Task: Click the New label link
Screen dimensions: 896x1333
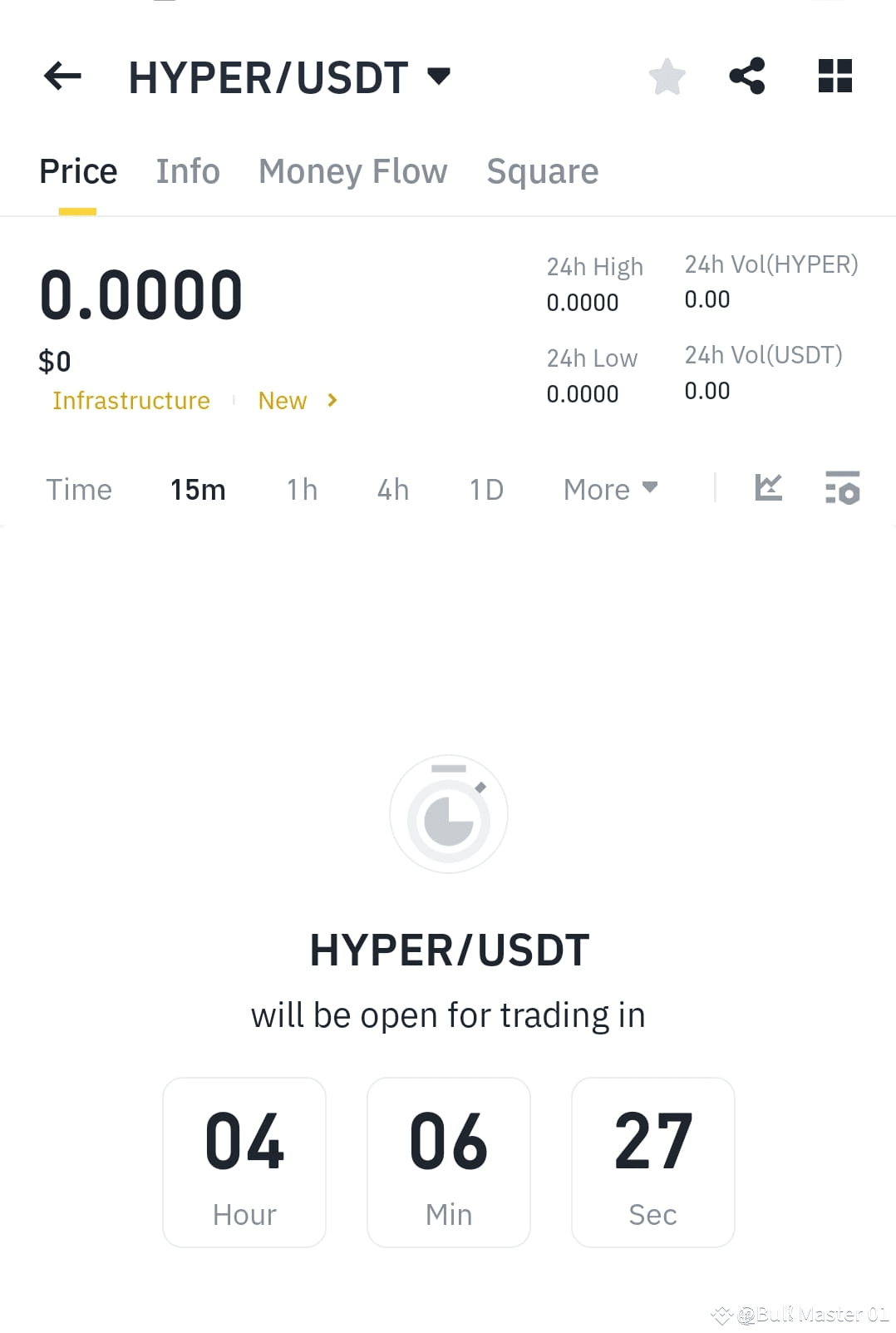Action: (283, 401)
